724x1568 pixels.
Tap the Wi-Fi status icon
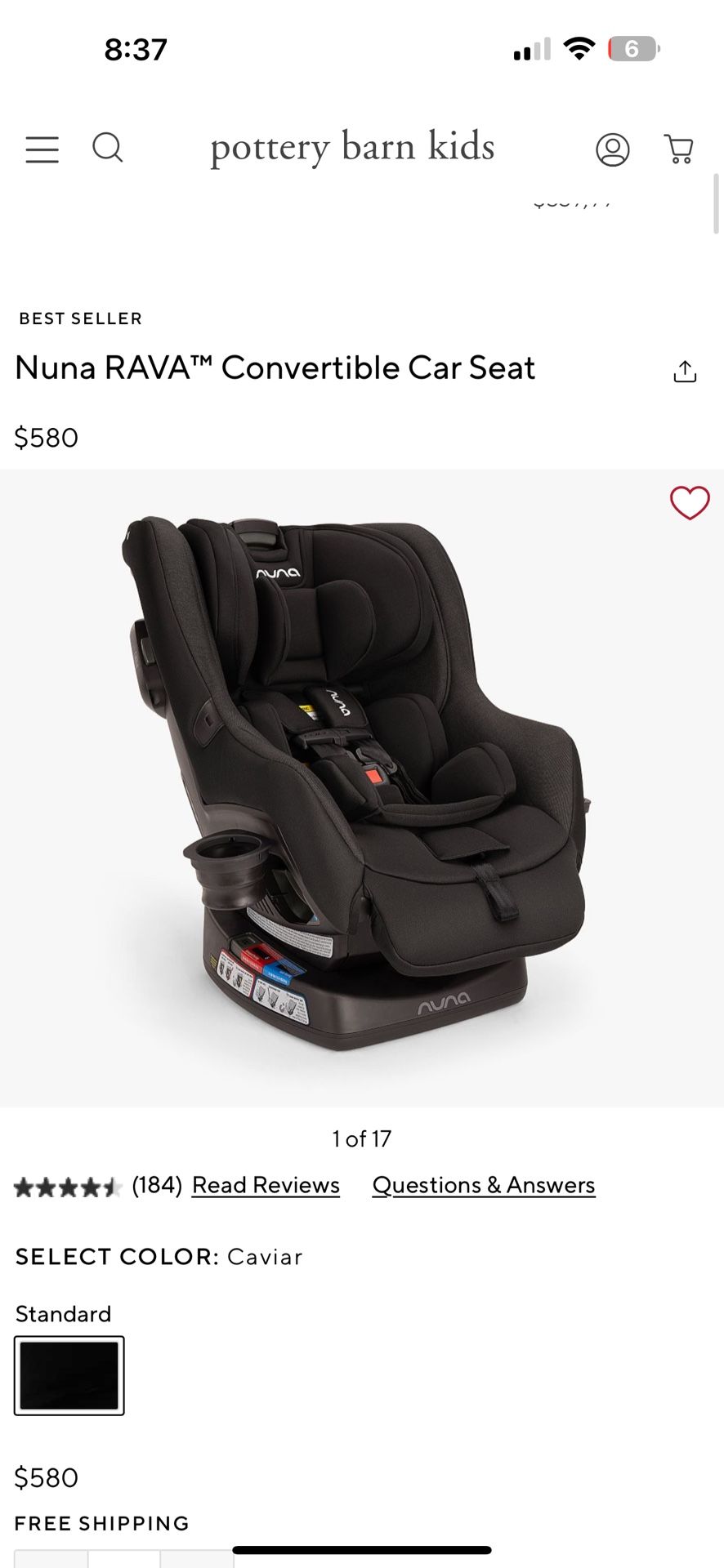click(x=580, y=47)
